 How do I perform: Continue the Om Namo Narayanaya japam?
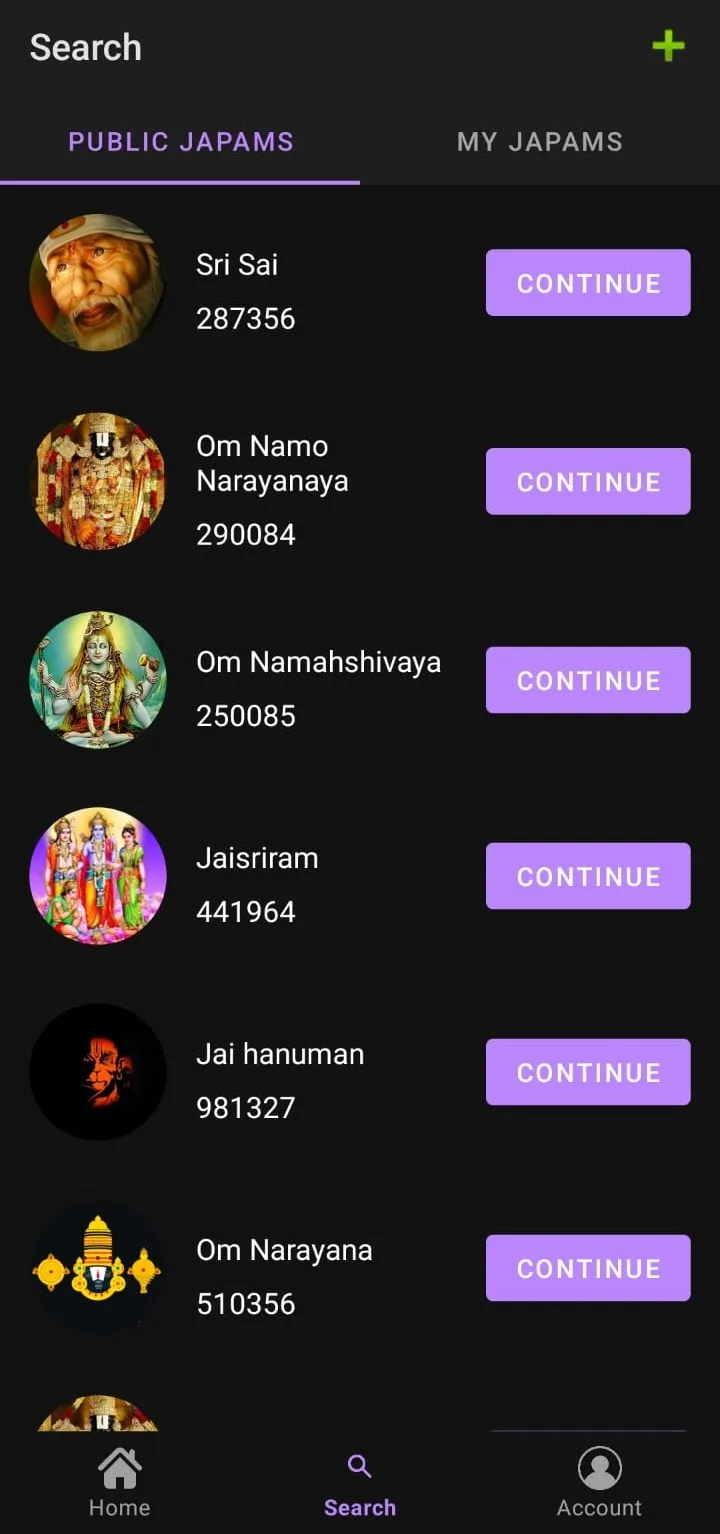[x=587, y=481]
